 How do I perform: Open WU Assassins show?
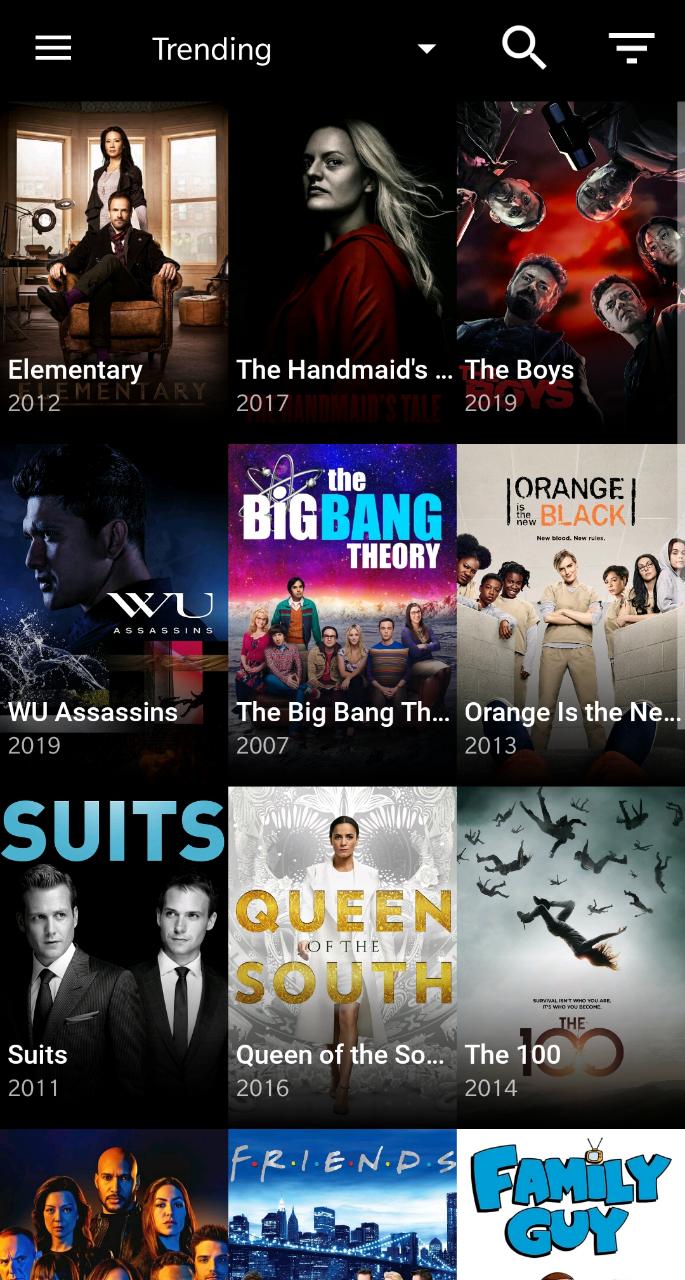tap(114, 614)
